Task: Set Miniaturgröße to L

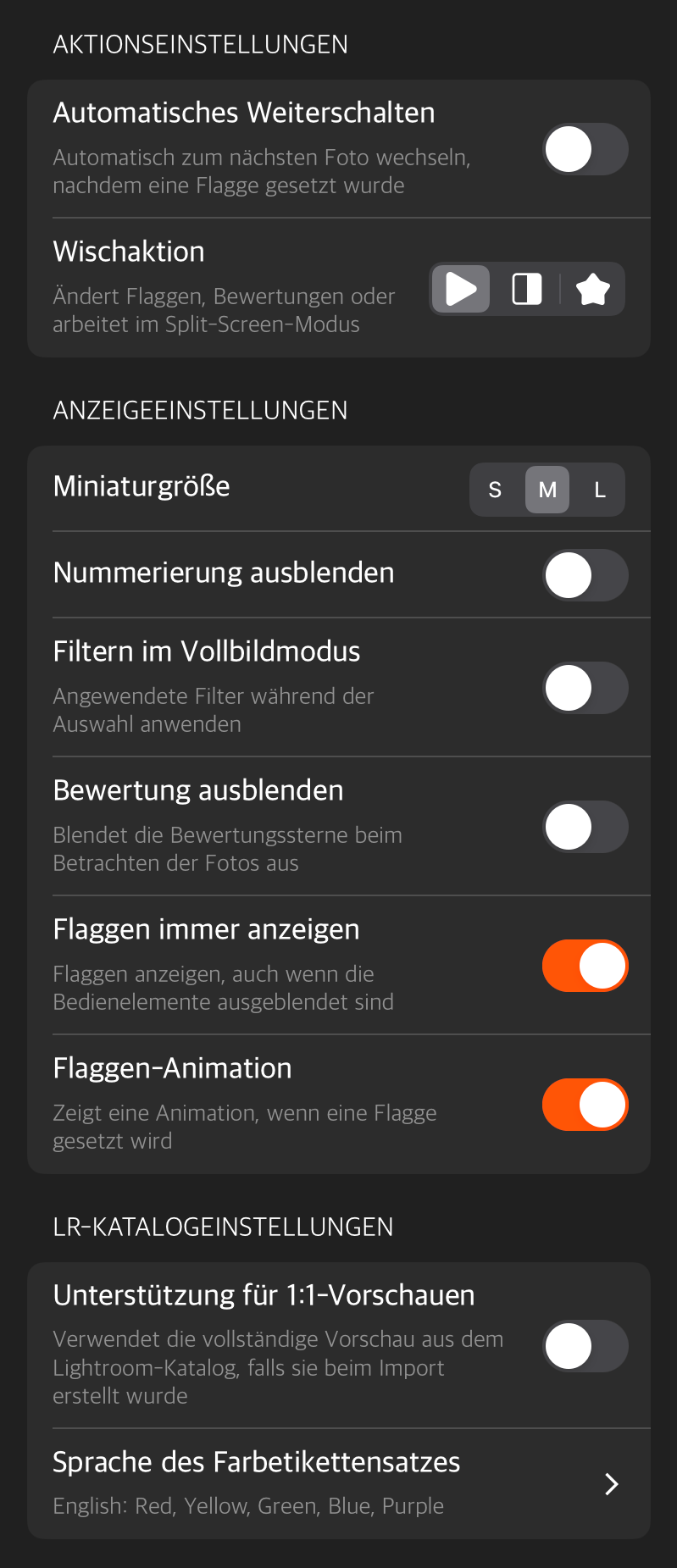Action: coord(600,490)
